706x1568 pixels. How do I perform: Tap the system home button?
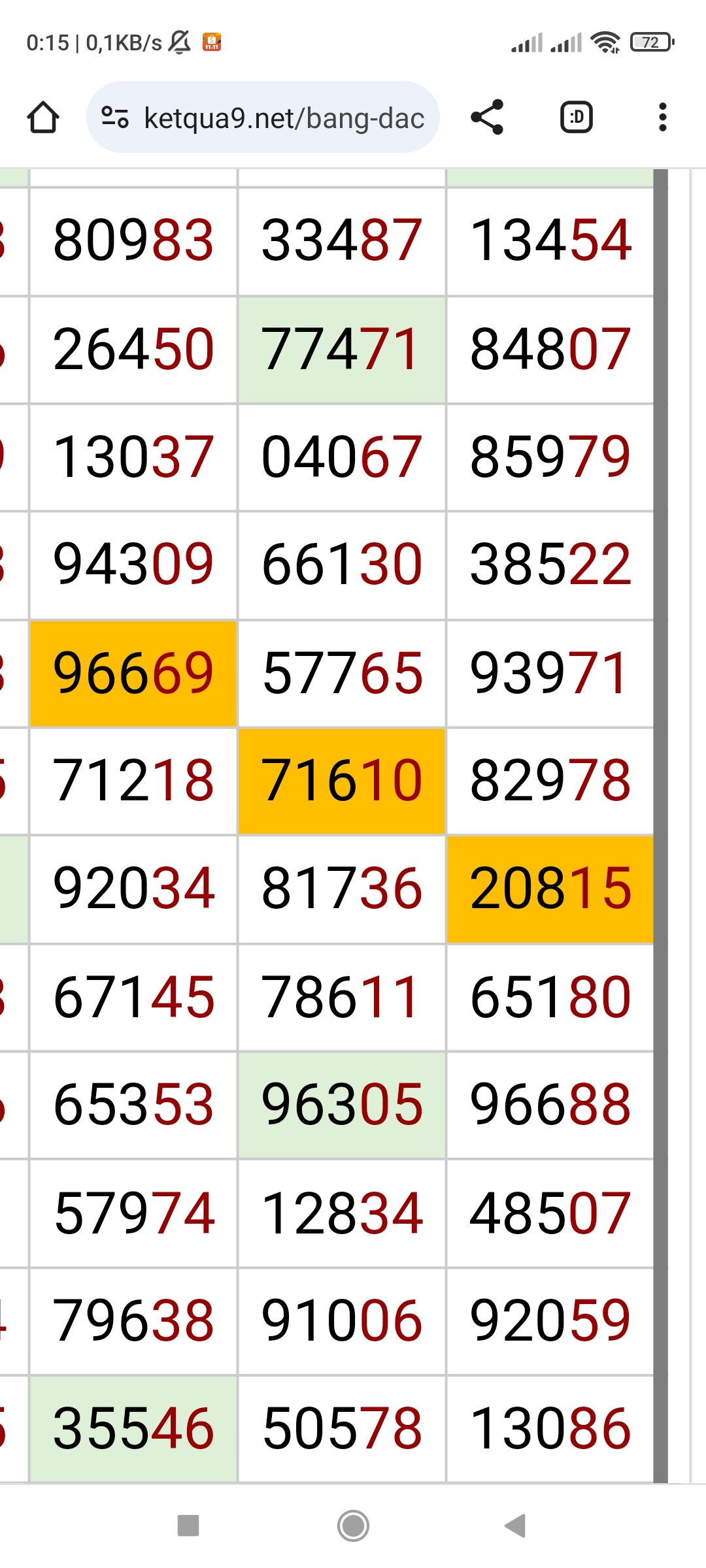click(353, 1526)
